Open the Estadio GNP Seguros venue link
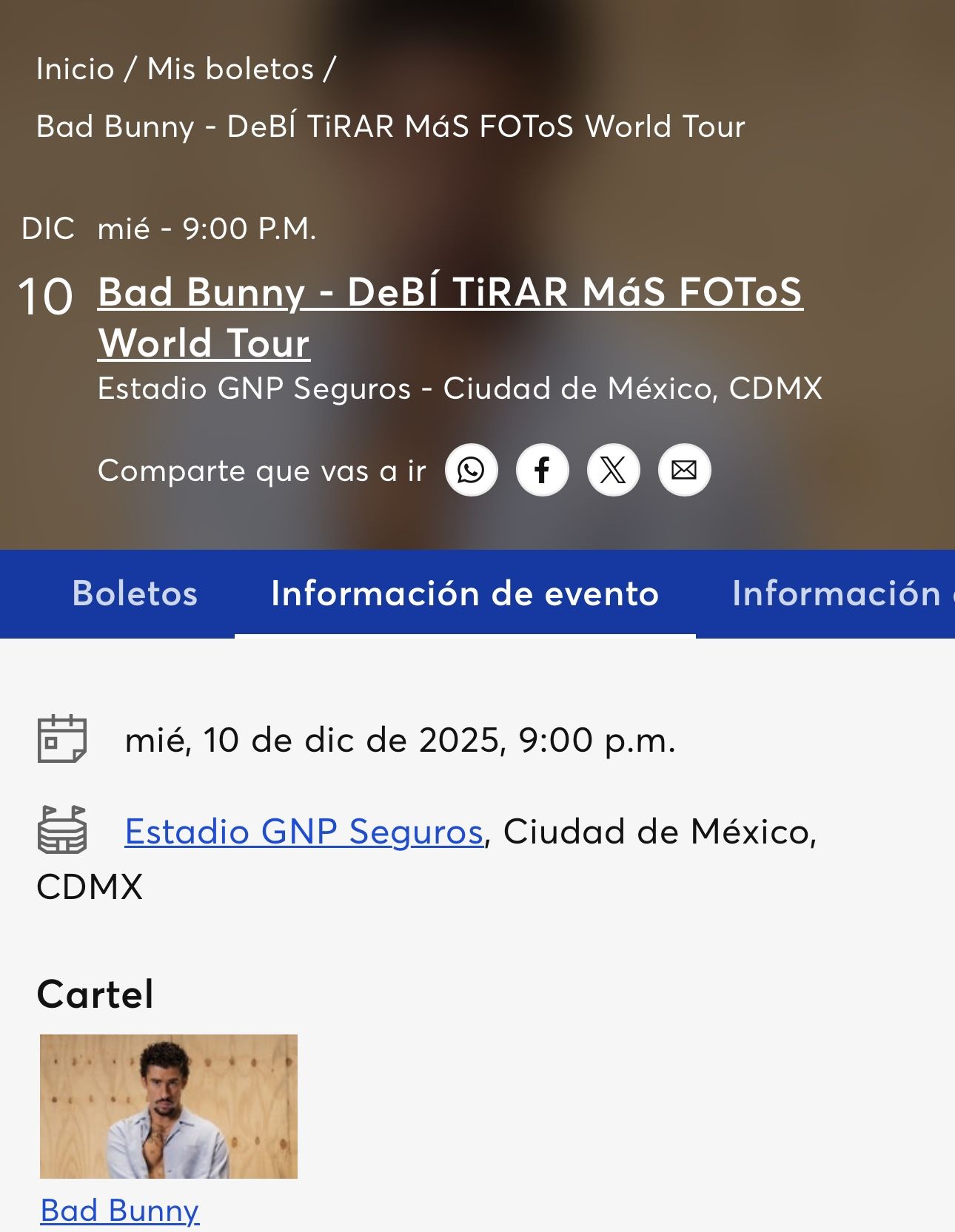Screen dimensions: 955x1232 click(x=304, y=833)
